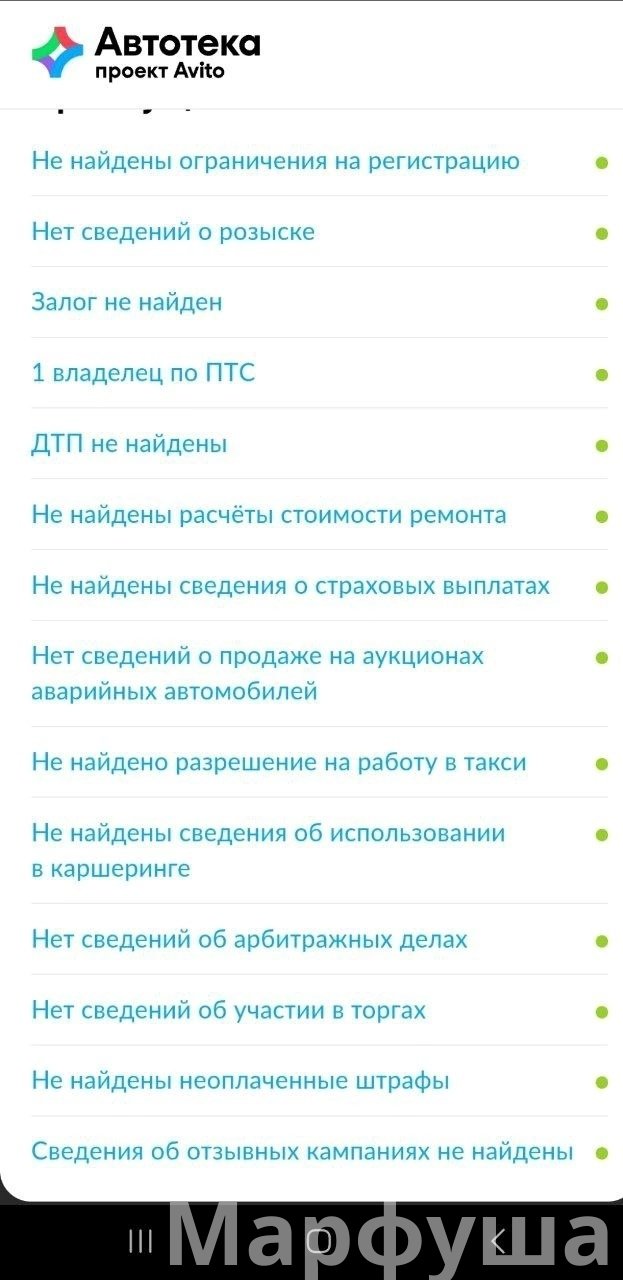Check 'Не найдено разрешение на работу в такси'
This screenshot has width=623, height=1280.
point(279,763)
